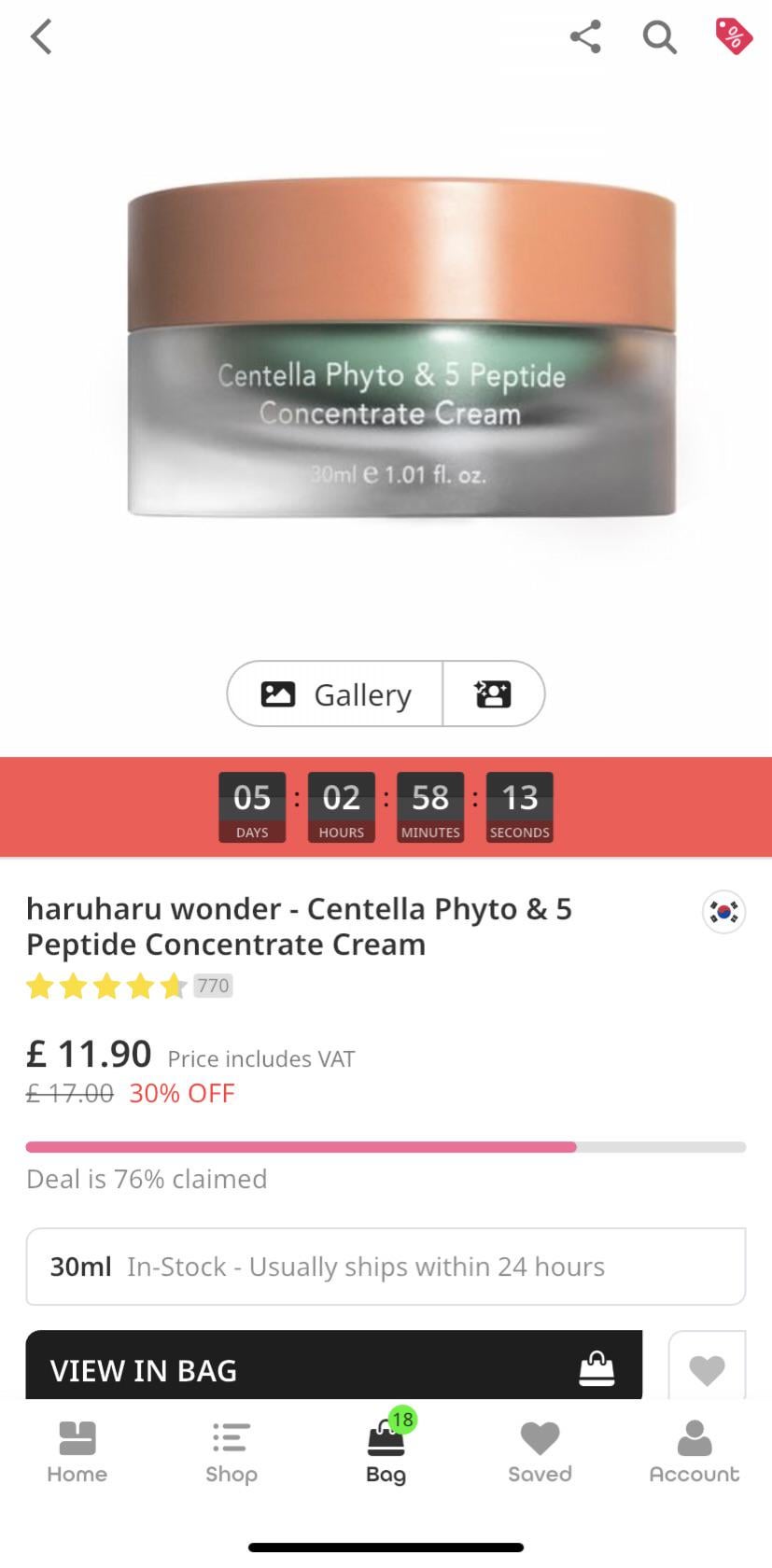Viewport: 772px width, 1568px height.
Task: Save product with the heart button
Action: point(707,1369)
